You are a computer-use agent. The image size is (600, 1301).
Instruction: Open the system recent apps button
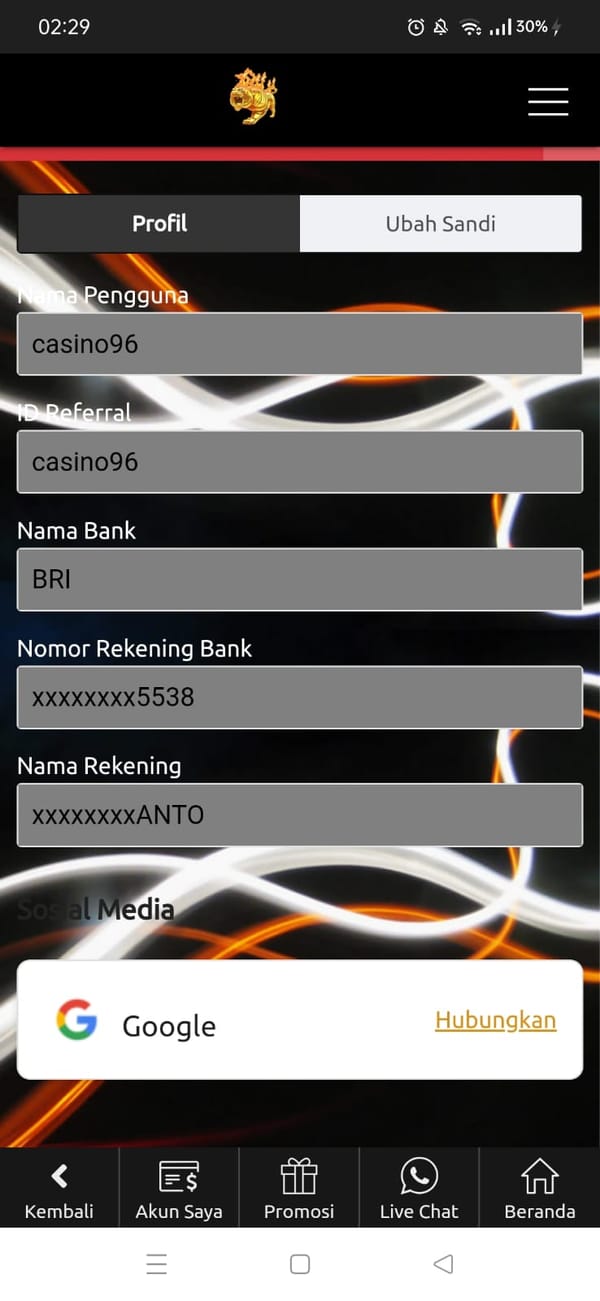coord(157,1264)
